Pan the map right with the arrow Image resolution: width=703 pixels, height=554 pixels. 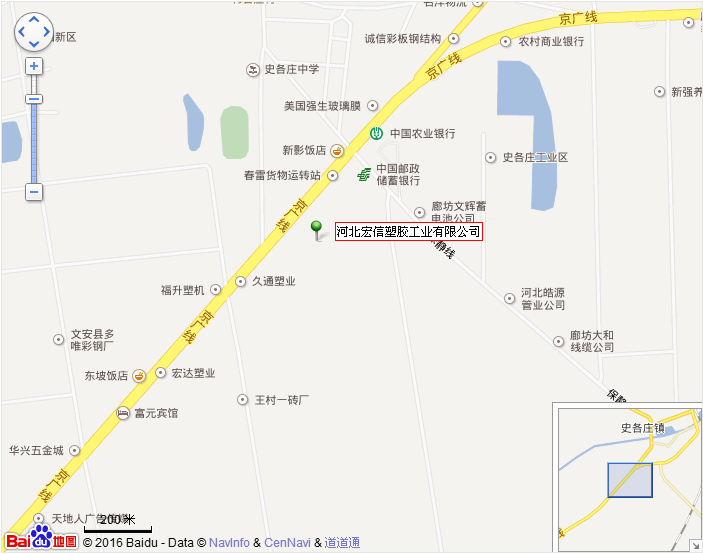click(47, 33)
